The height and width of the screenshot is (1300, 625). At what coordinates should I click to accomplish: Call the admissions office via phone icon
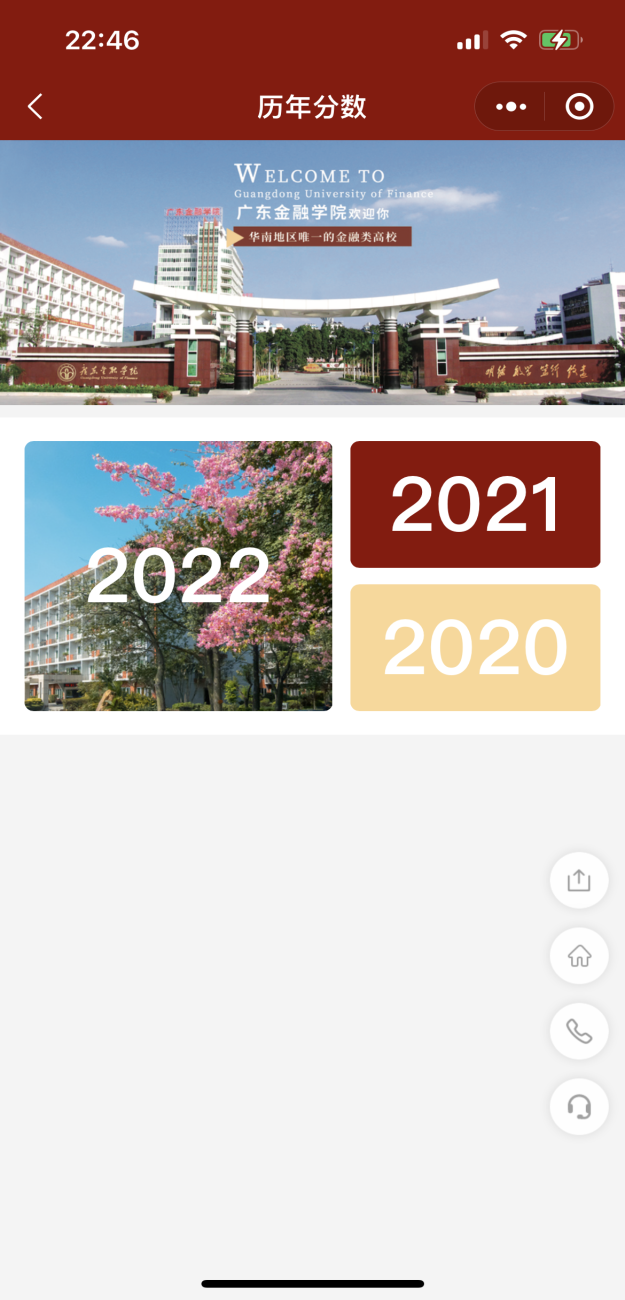coord(579,1031)
